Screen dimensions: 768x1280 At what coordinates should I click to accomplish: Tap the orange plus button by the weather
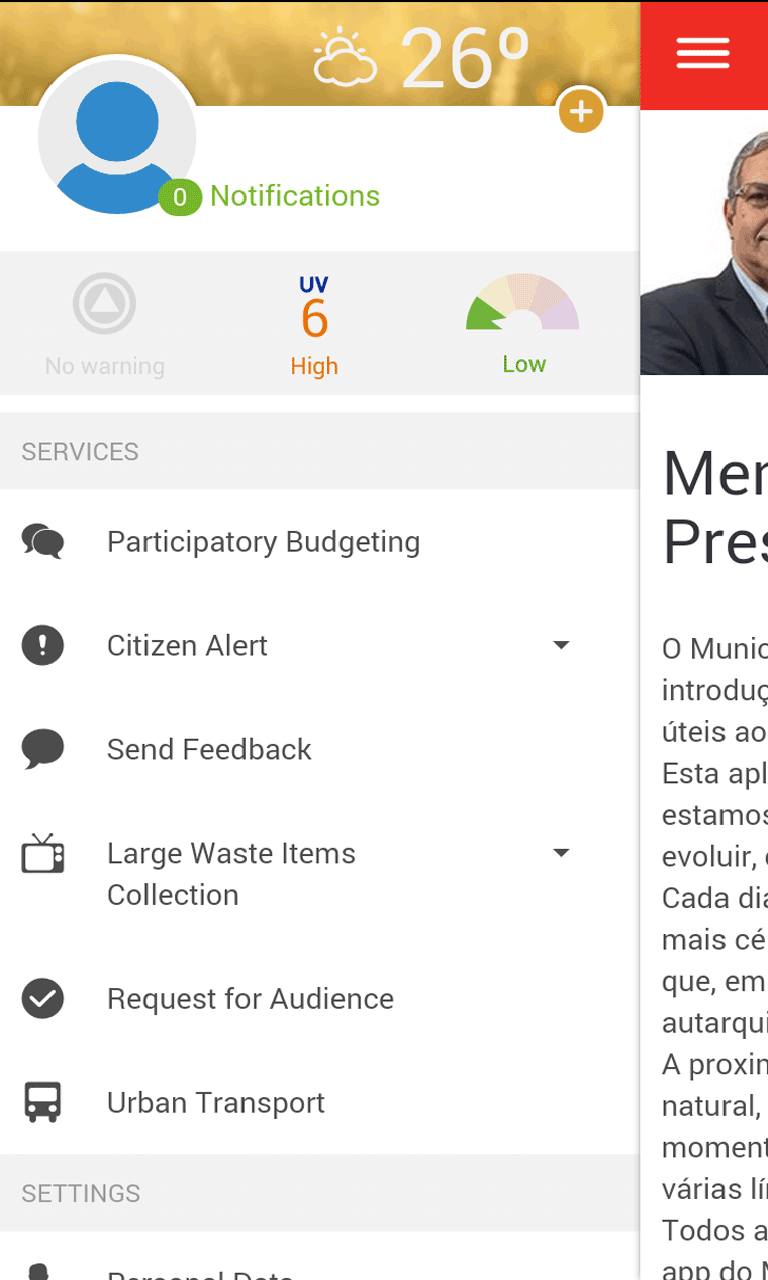[581, 112]
